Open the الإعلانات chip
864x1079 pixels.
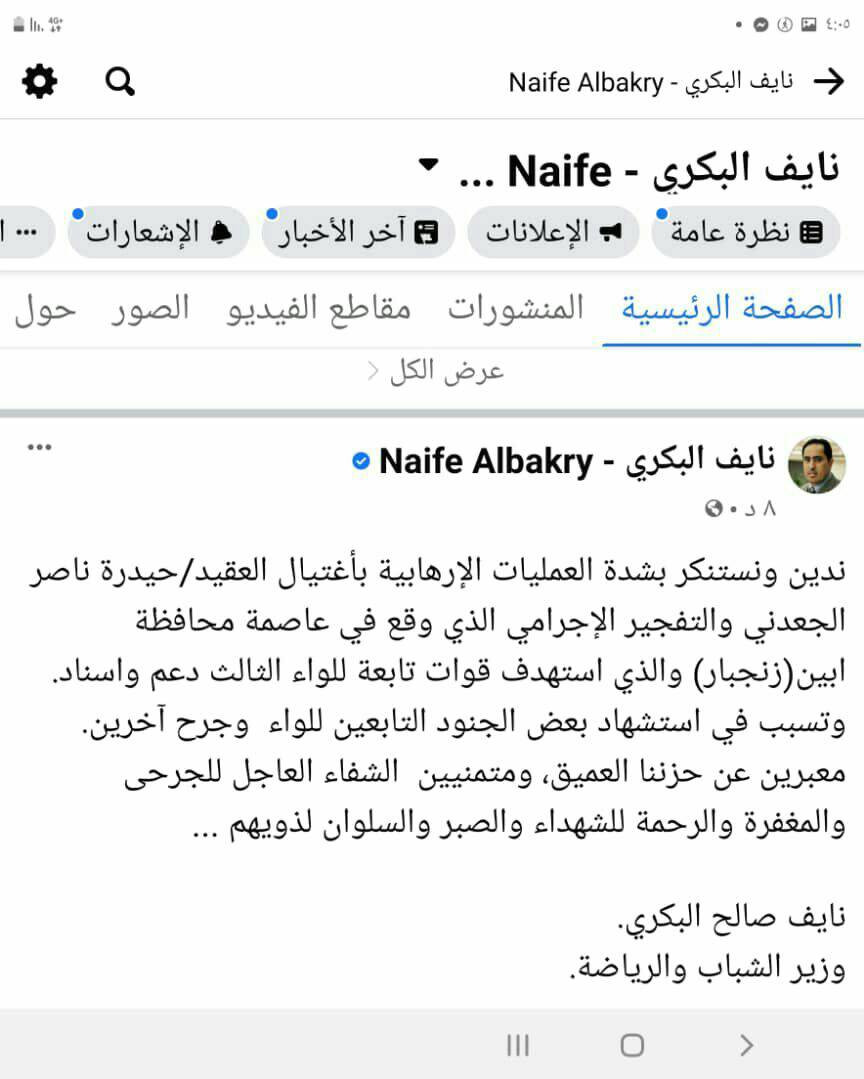pos(555,232)
